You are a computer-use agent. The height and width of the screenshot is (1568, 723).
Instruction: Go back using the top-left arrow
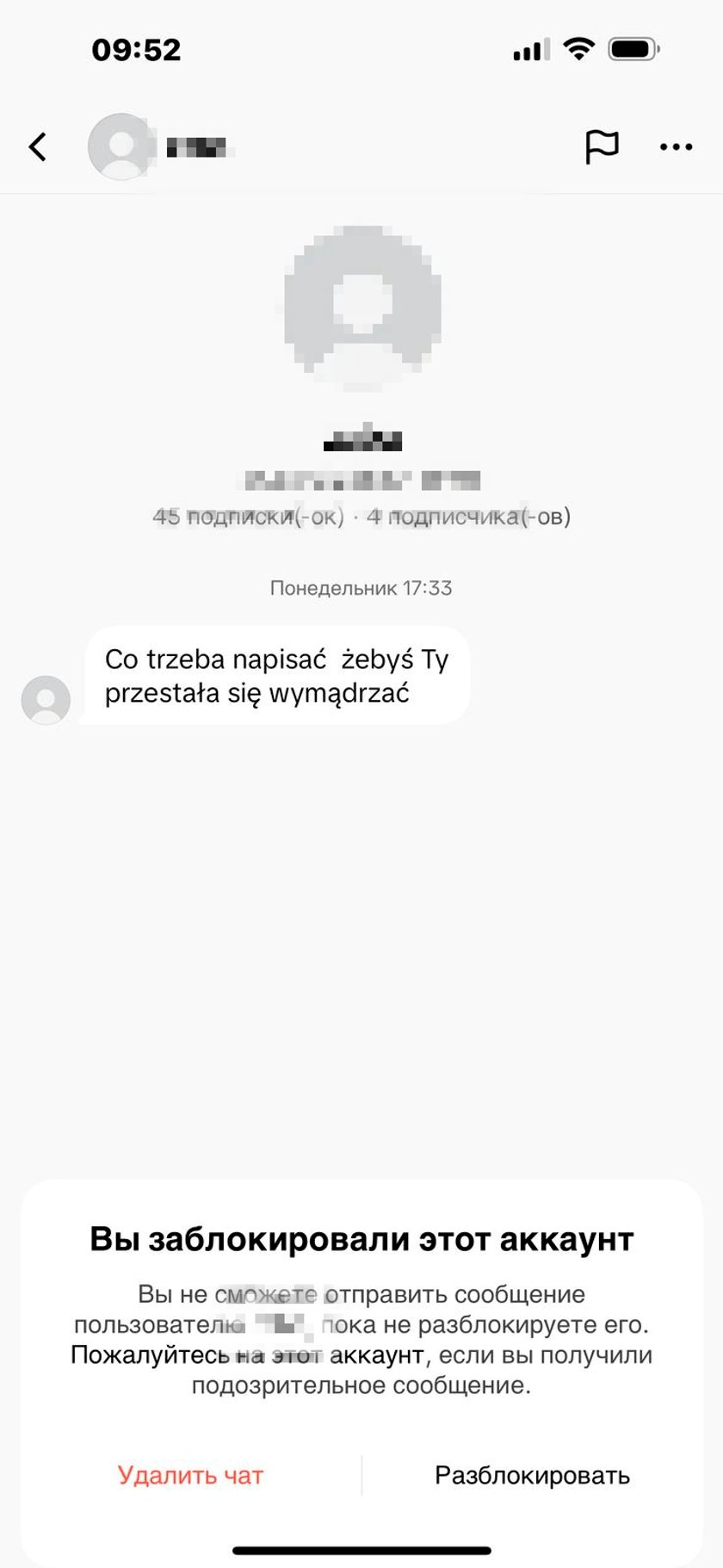[37, 147]
